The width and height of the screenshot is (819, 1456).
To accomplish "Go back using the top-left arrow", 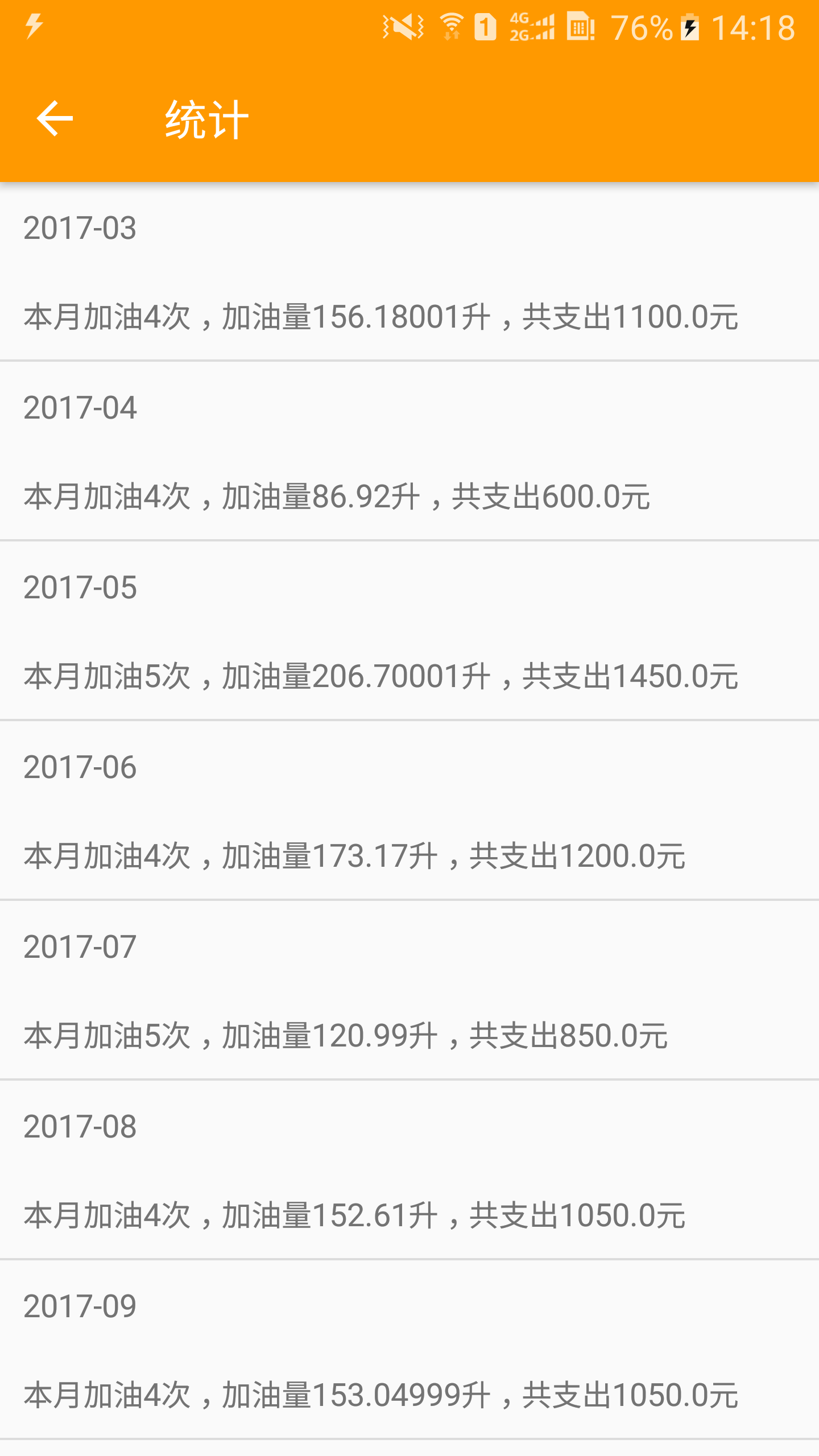I will coord(55,118).
